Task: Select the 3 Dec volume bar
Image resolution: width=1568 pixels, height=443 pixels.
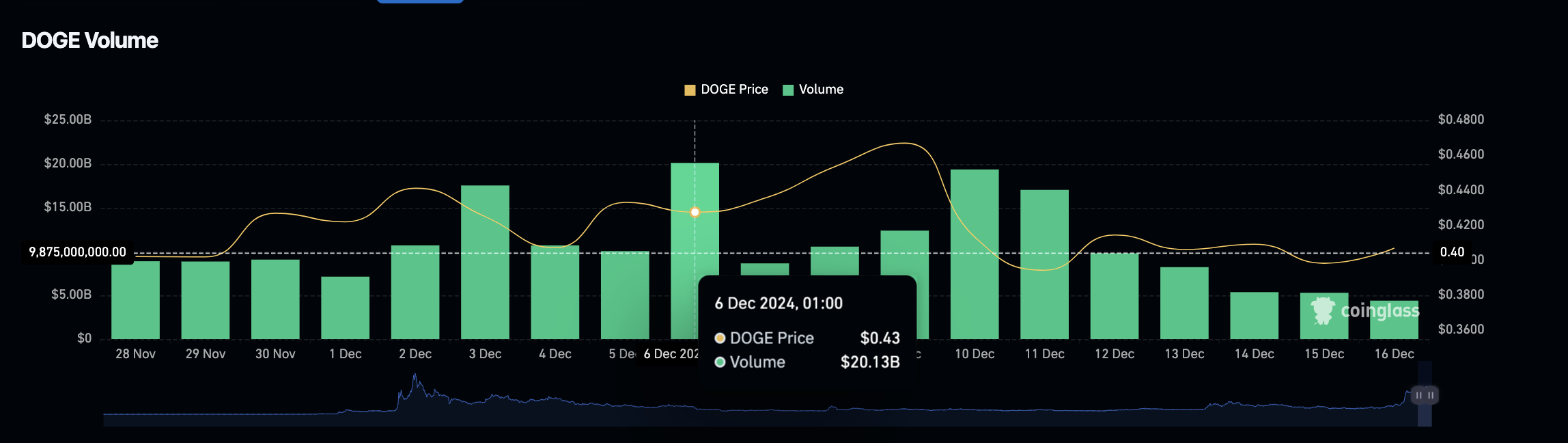Action: 485,262
